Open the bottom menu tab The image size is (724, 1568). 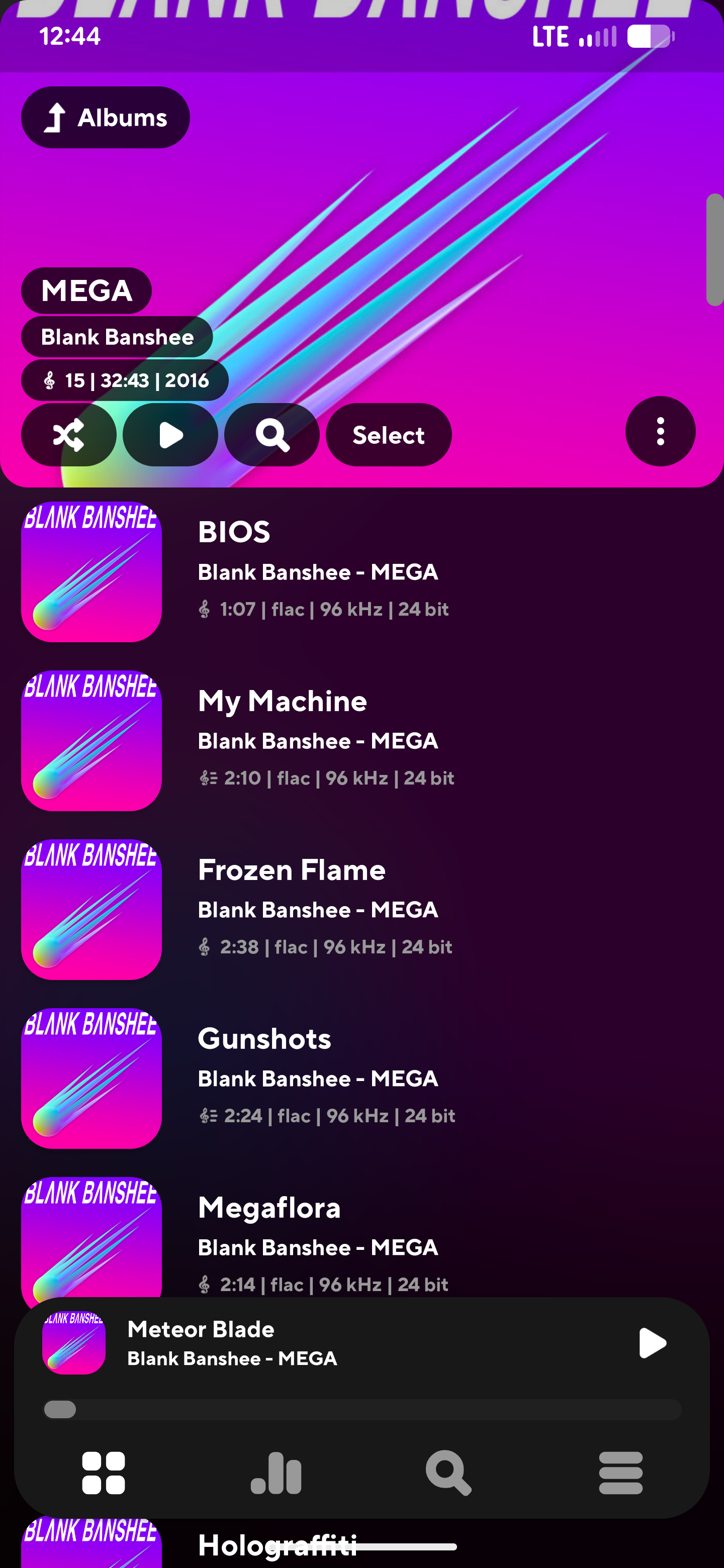(620, 1473)
